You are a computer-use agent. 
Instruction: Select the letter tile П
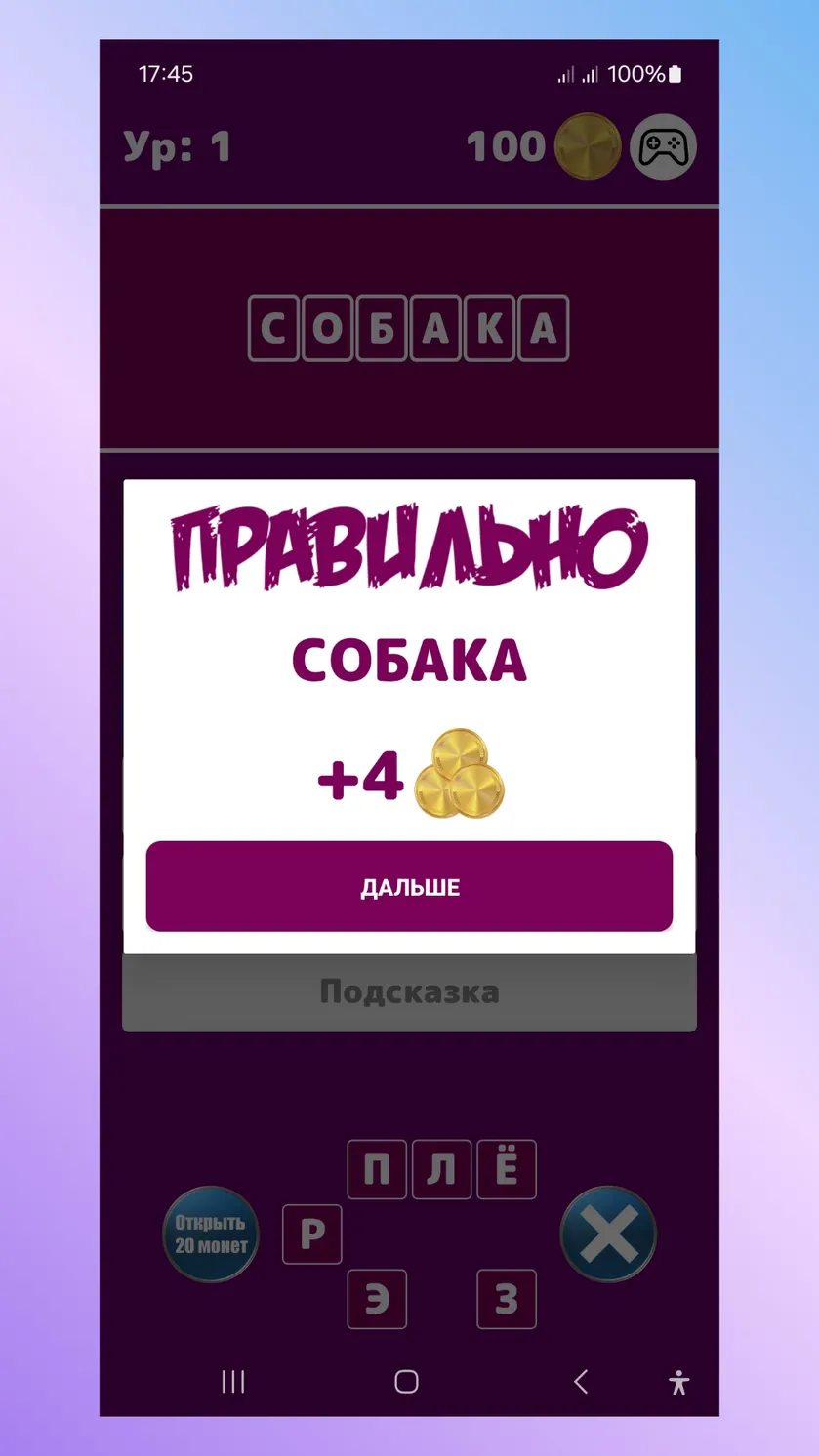click(377, 1169)
